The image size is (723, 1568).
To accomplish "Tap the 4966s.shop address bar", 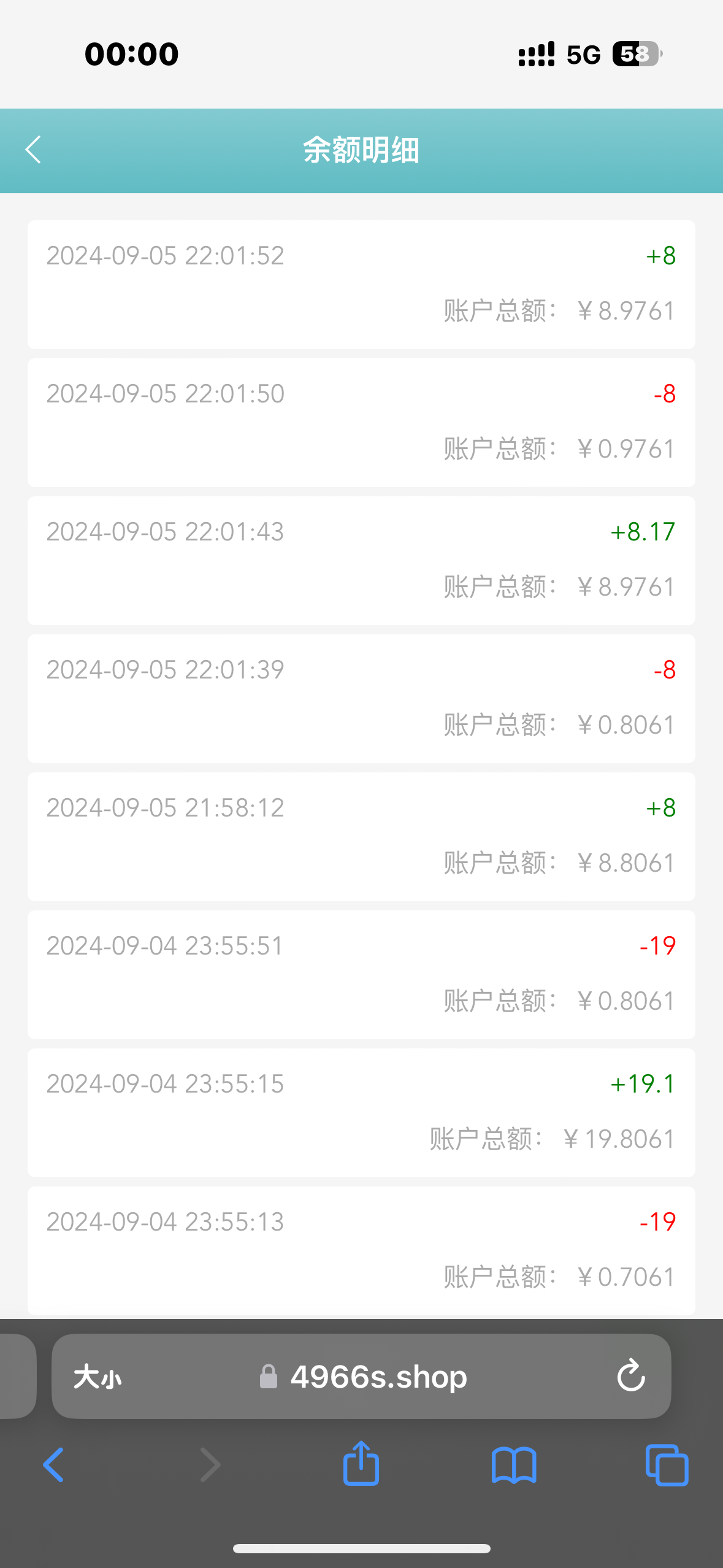I will [x=361, y=1376].
